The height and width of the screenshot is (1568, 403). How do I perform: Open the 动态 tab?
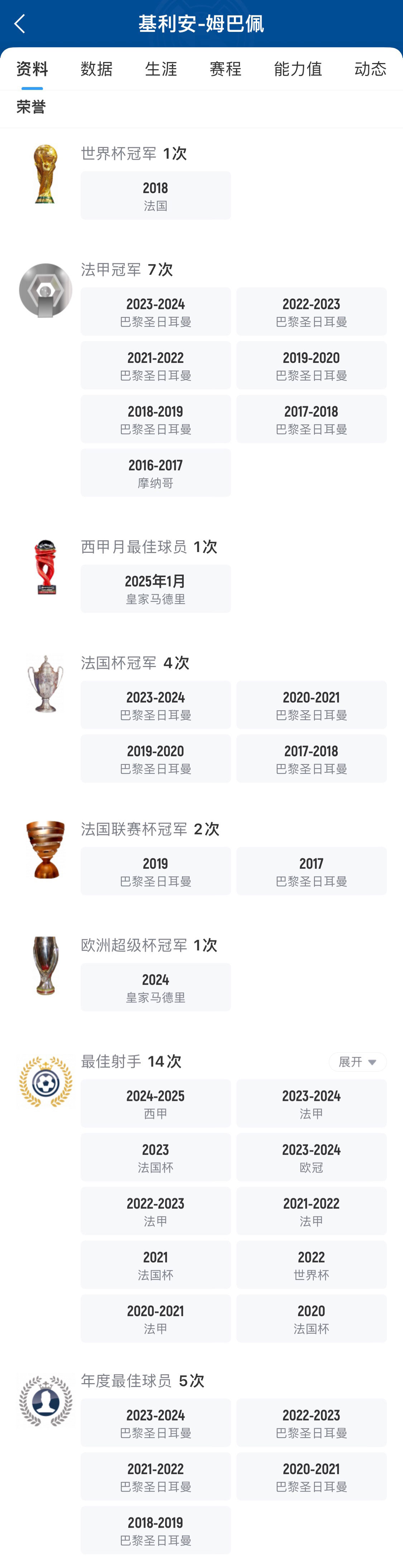(x=370, y=69)
